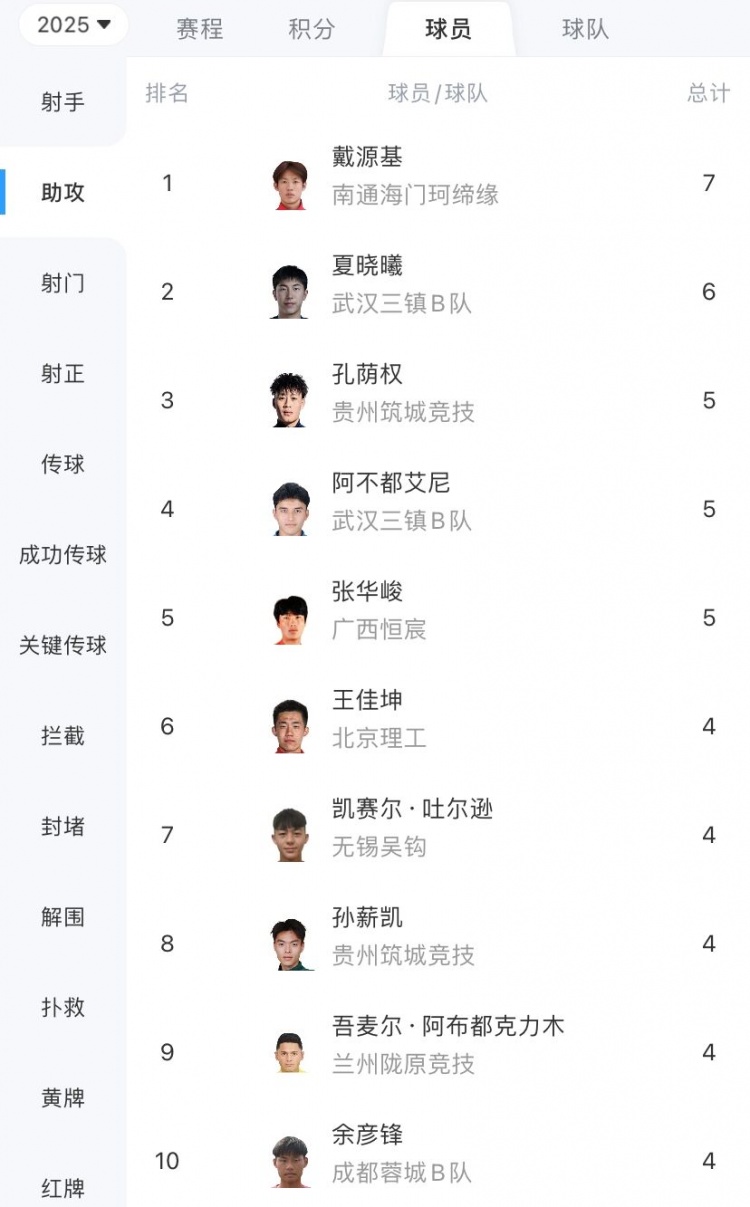Switch to the 球队 tab

[585, 29]
